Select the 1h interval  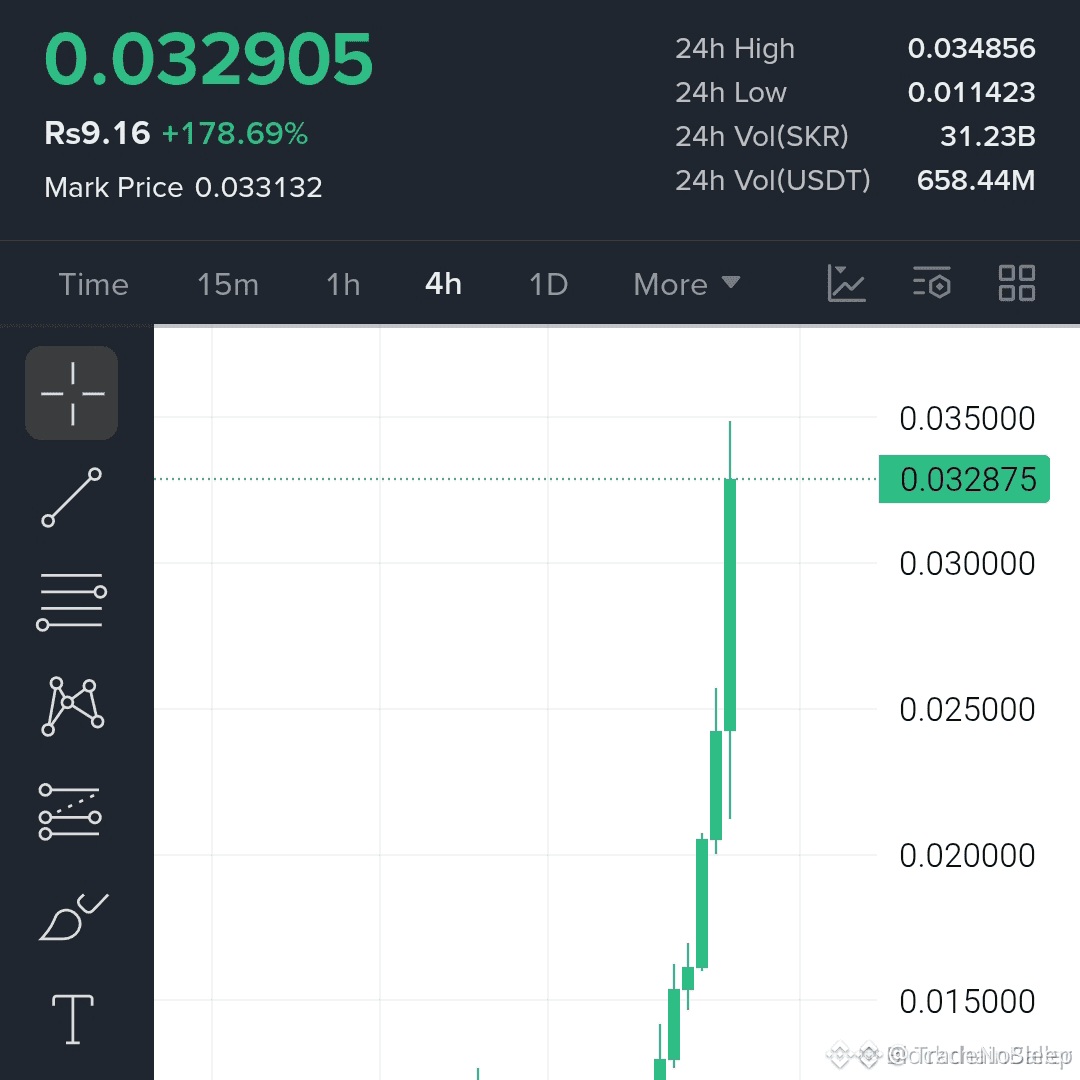point(343,284)
